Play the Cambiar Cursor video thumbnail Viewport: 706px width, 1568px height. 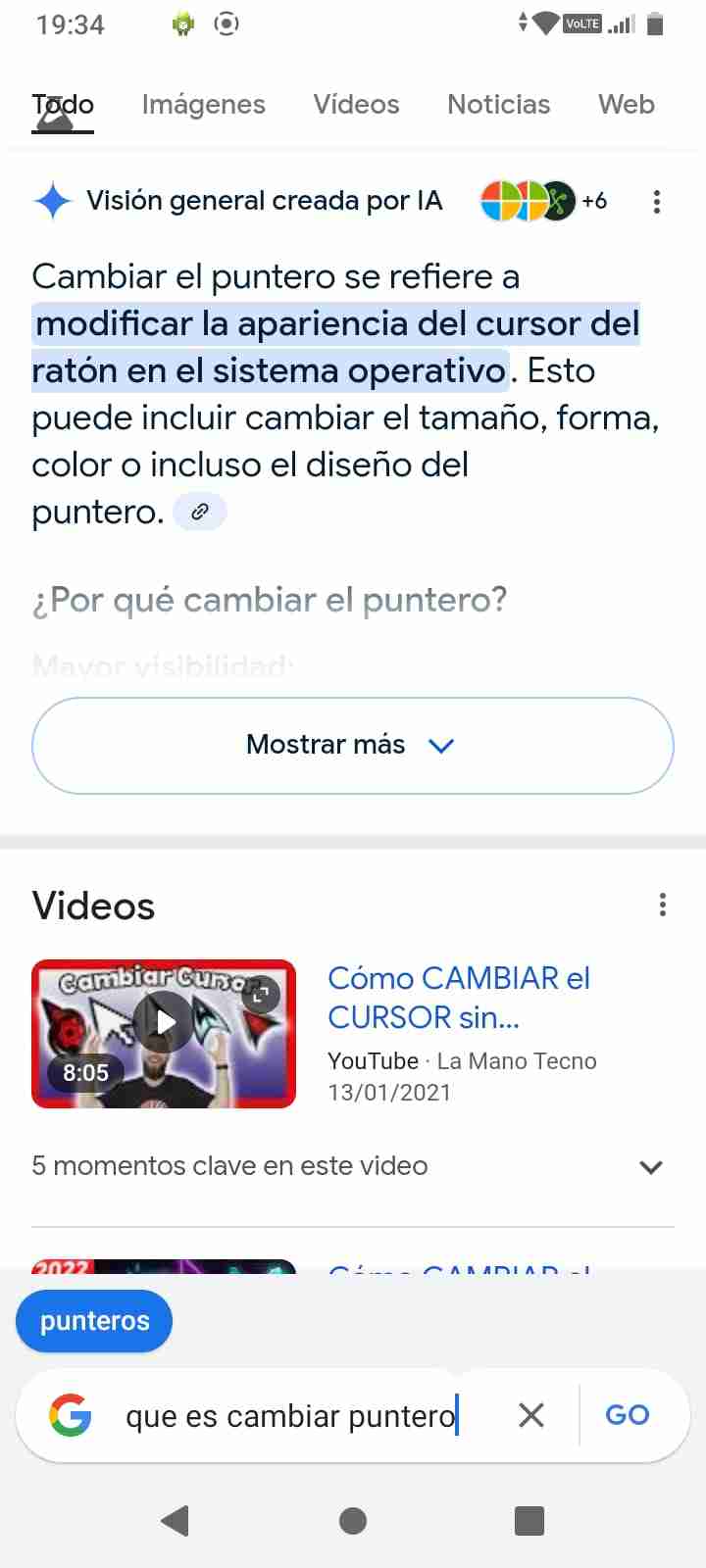point(164,1034)
